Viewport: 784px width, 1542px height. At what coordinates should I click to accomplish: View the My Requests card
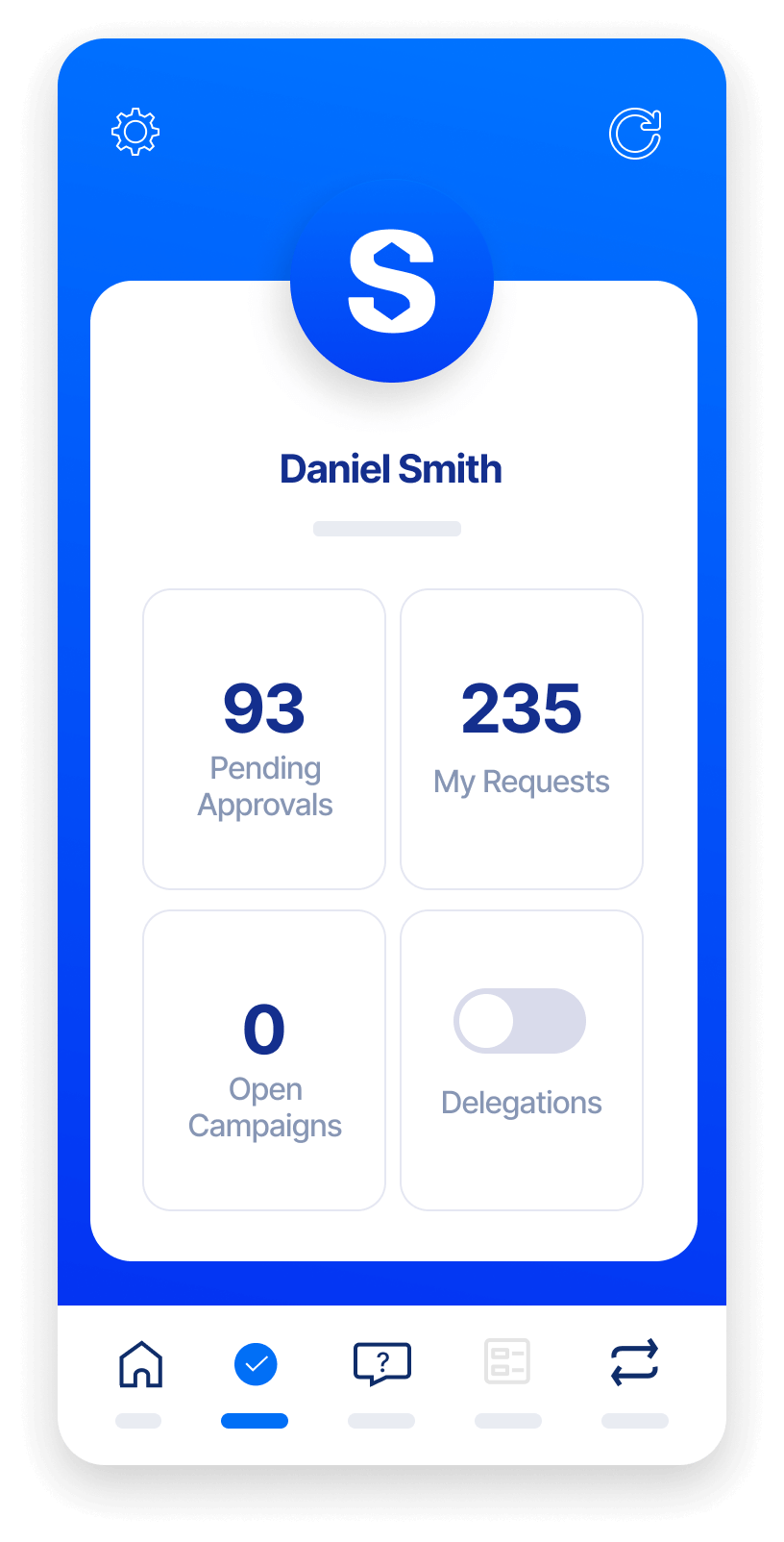point(521,738)
